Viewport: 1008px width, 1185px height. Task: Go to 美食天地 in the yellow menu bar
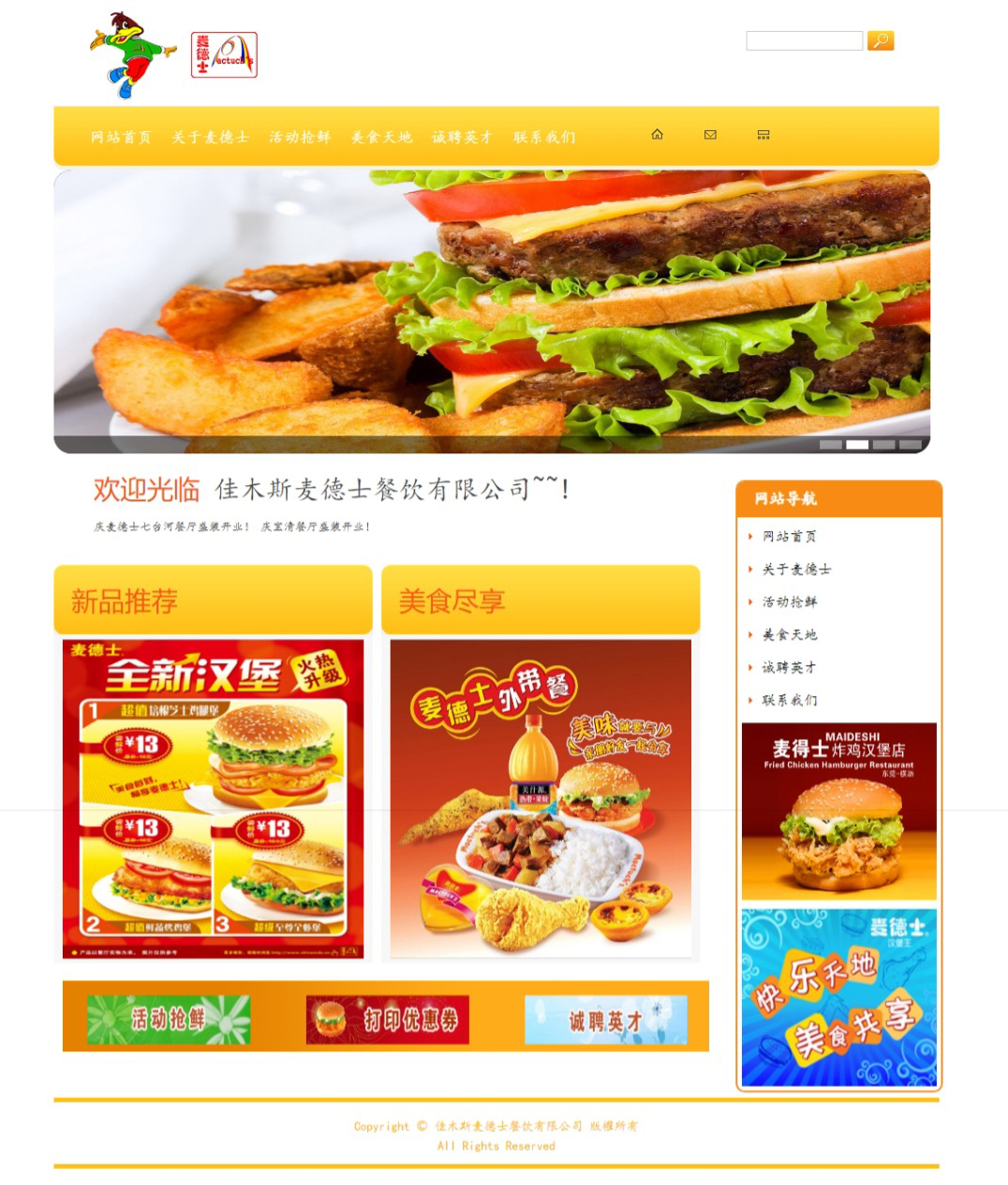(x=381, y=138)
